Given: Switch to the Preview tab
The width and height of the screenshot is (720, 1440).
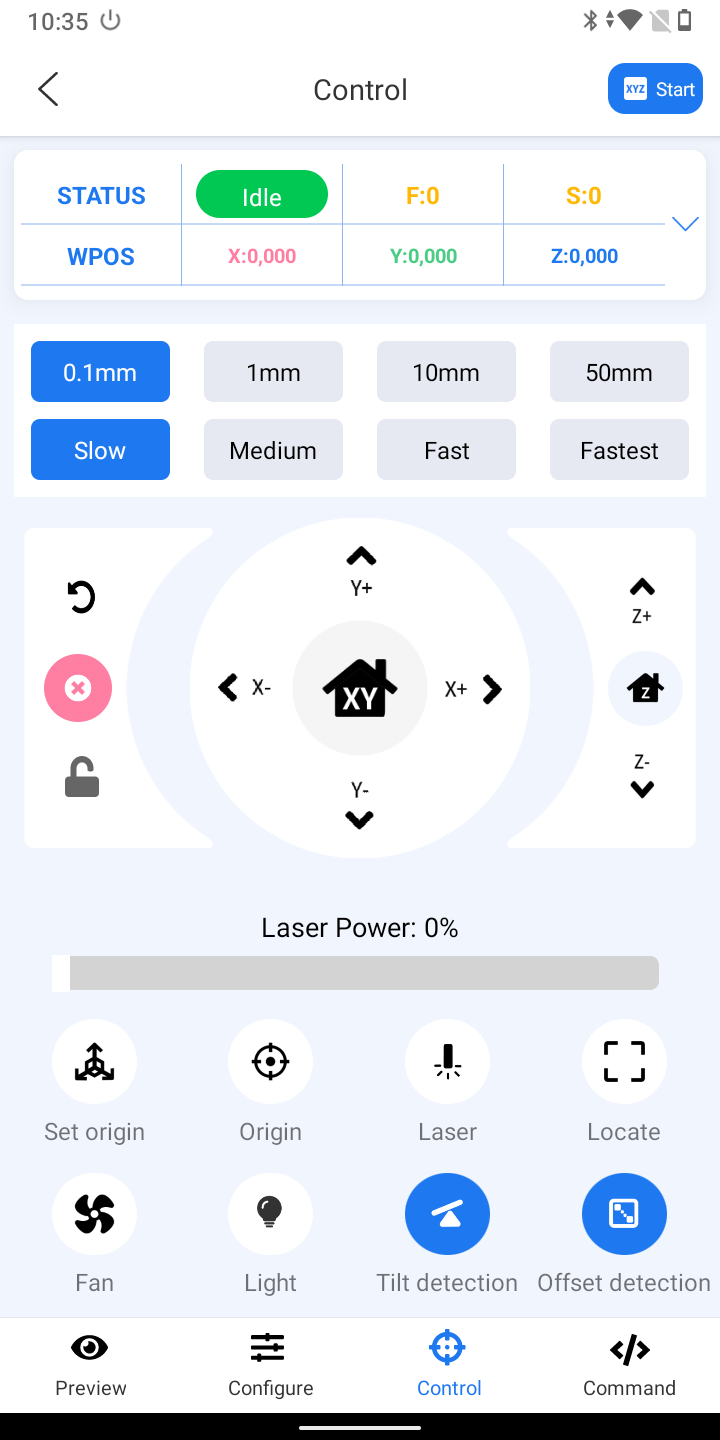Looking at the screenshot, I should click(x=91, y=1365).
